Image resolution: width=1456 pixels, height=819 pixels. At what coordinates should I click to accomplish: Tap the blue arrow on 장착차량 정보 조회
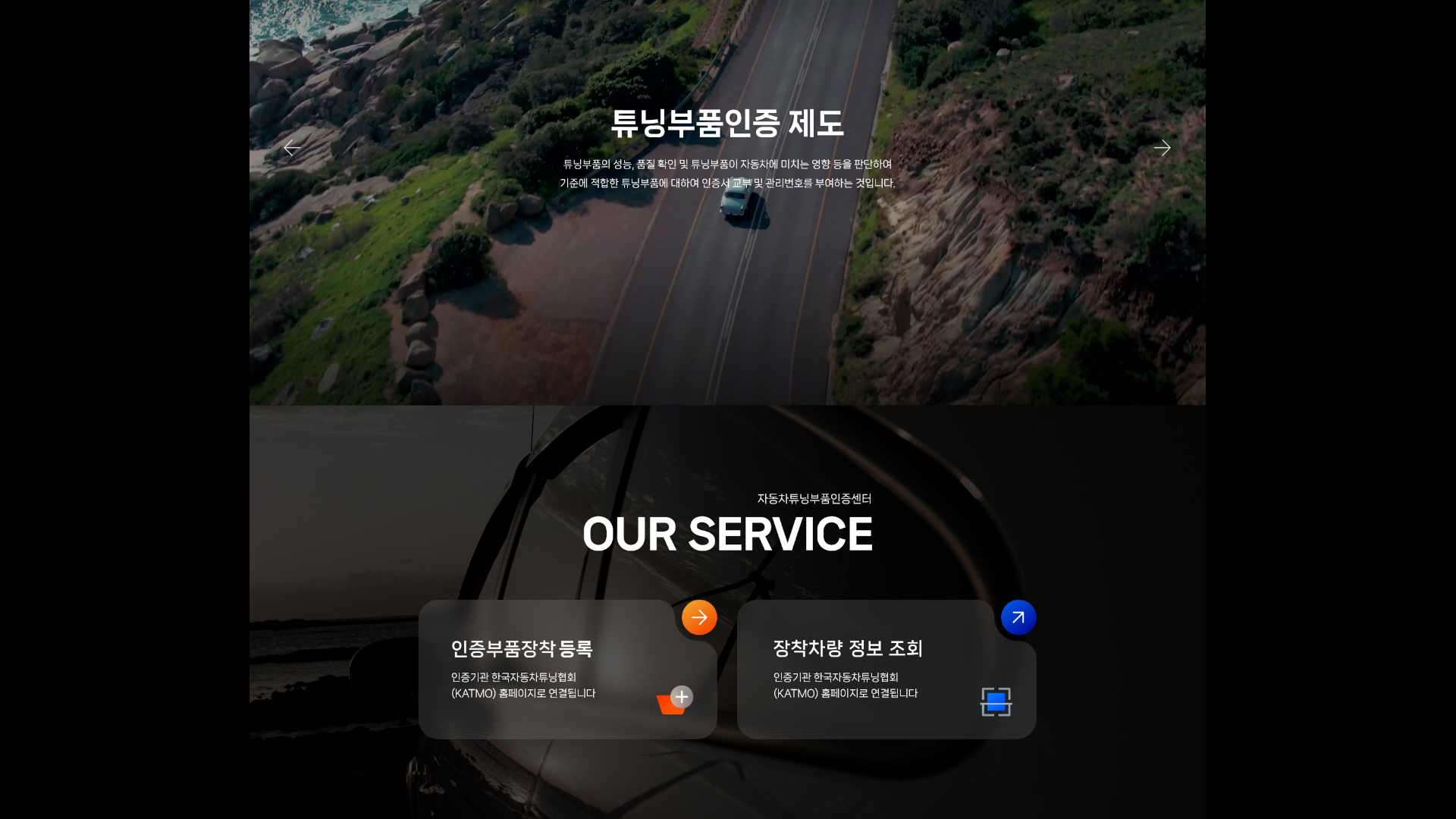(x=1018, y=617)
